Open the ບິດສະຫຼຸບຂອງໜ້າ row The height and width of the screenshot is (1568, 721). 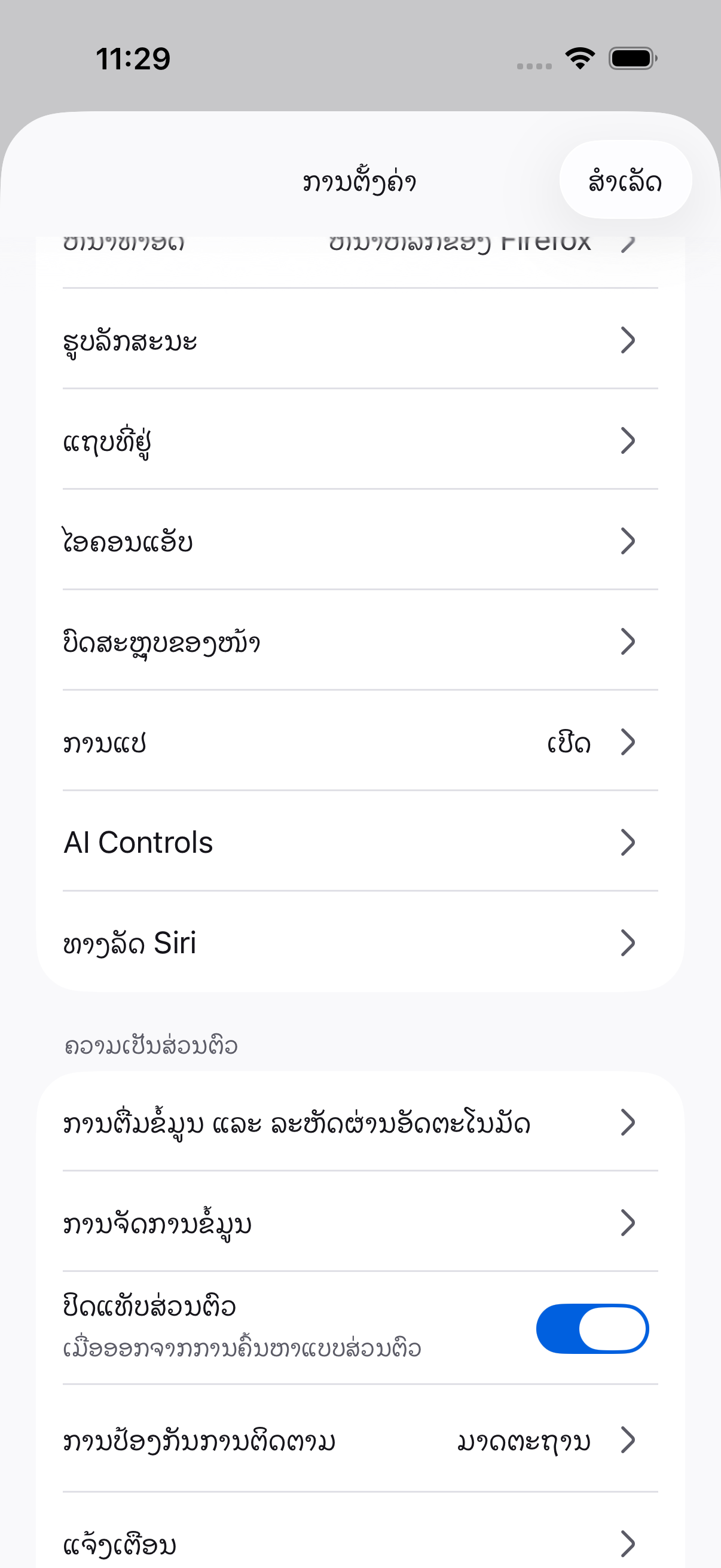coord(360,641)
